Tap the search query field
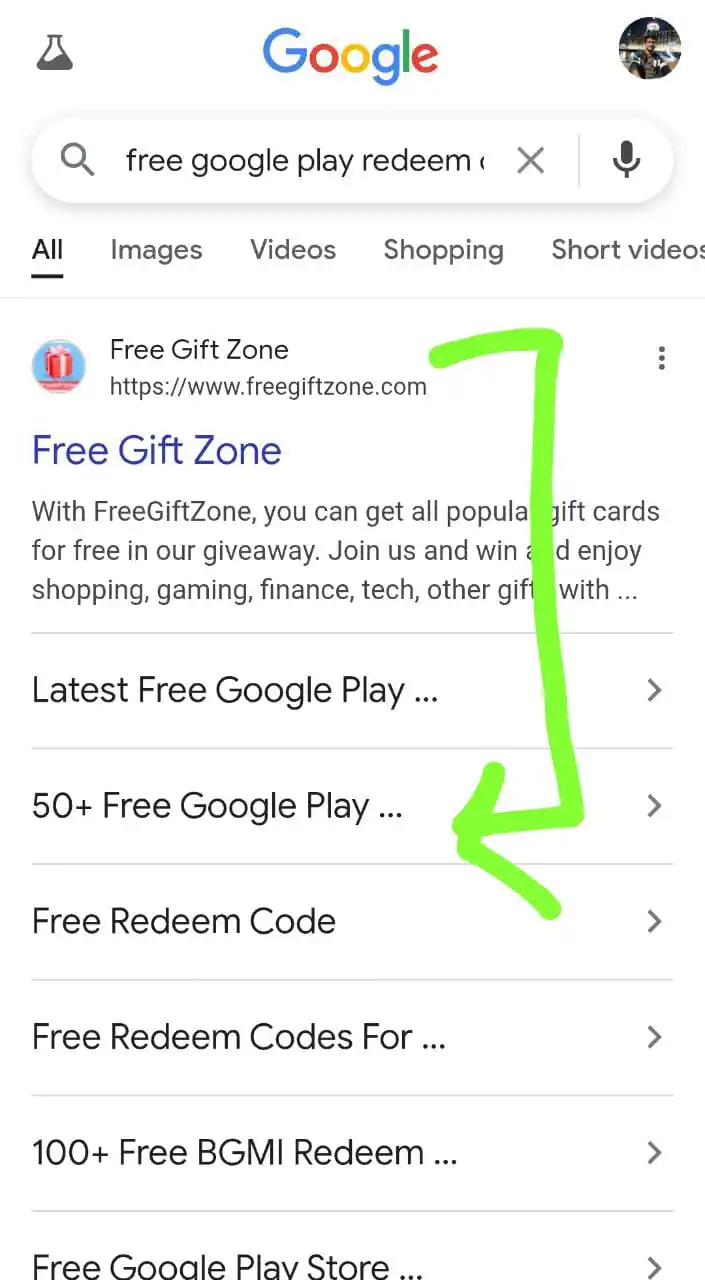Image resolution: width=705 pixels, height=1280 pixels. point(300,160)
